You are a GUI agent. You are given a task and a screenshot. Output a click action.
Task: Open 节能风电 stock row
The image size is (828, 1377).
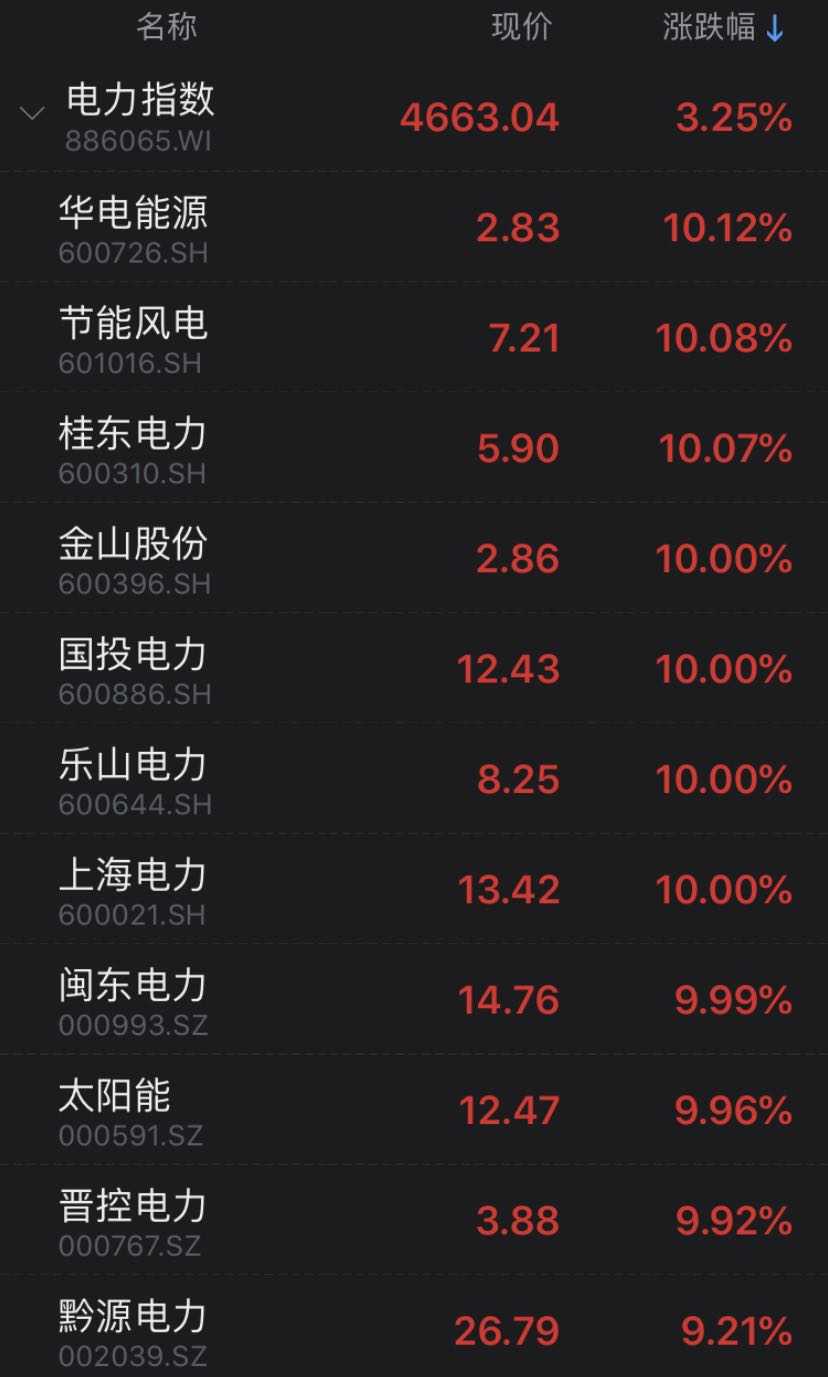(x=414, y=337)
